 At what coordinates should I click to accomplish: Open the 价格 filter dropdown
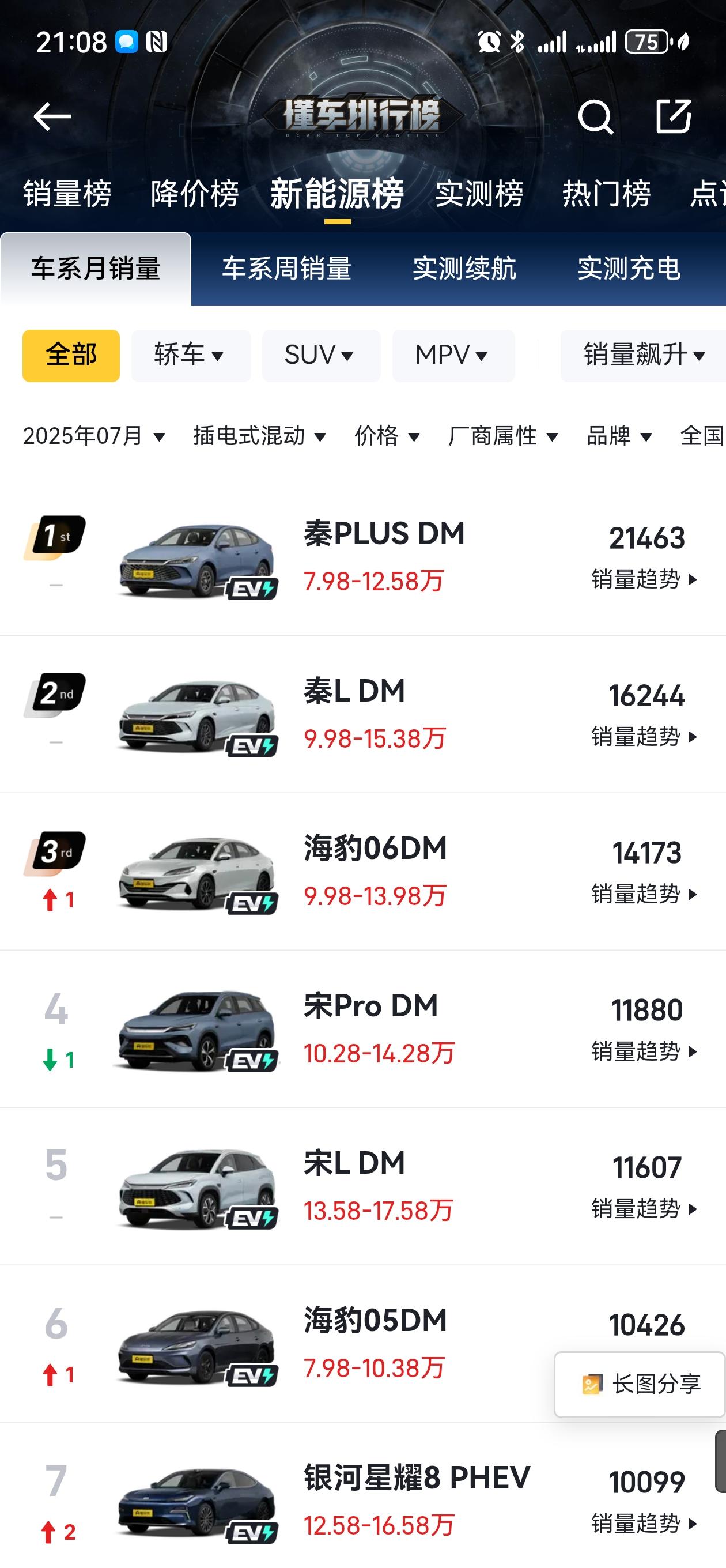387,436
